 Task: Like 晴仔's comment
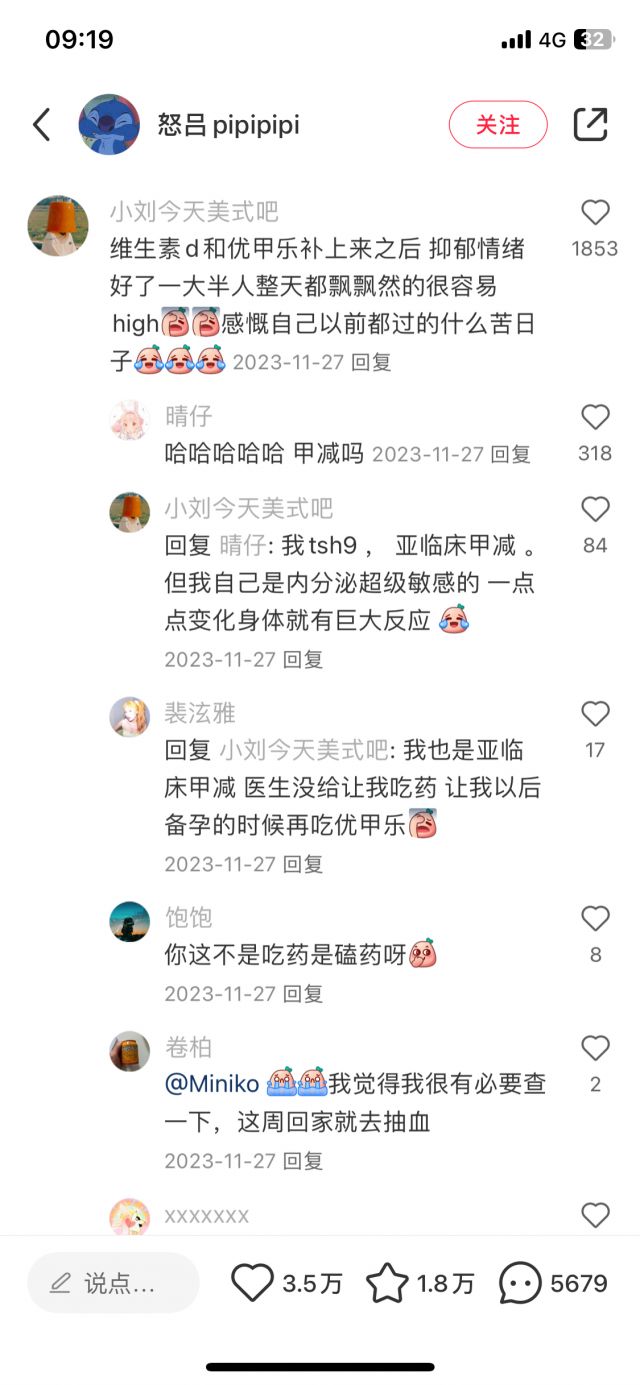pyautogui.click(x=595, y=417)
